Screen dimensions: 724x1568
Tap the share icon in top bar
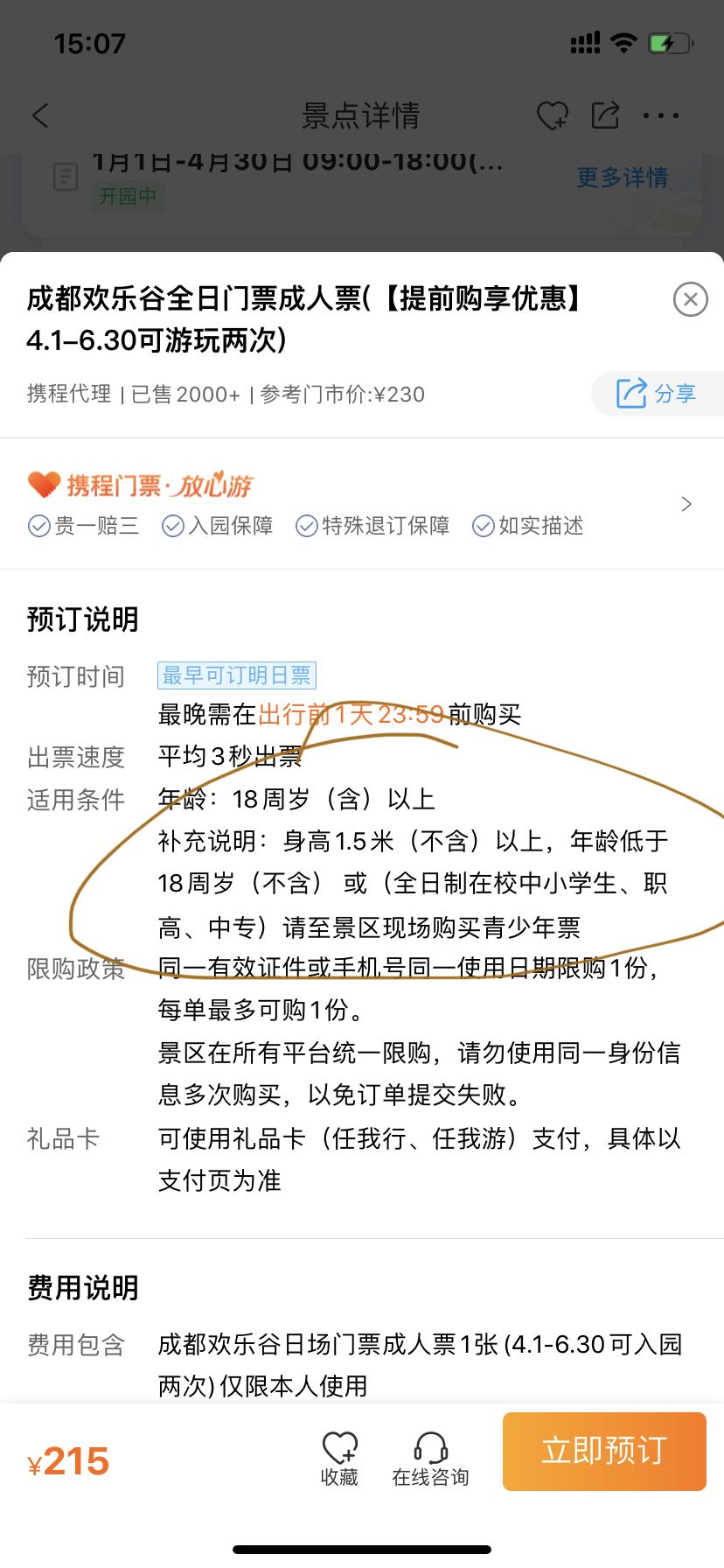coord(605,115)
